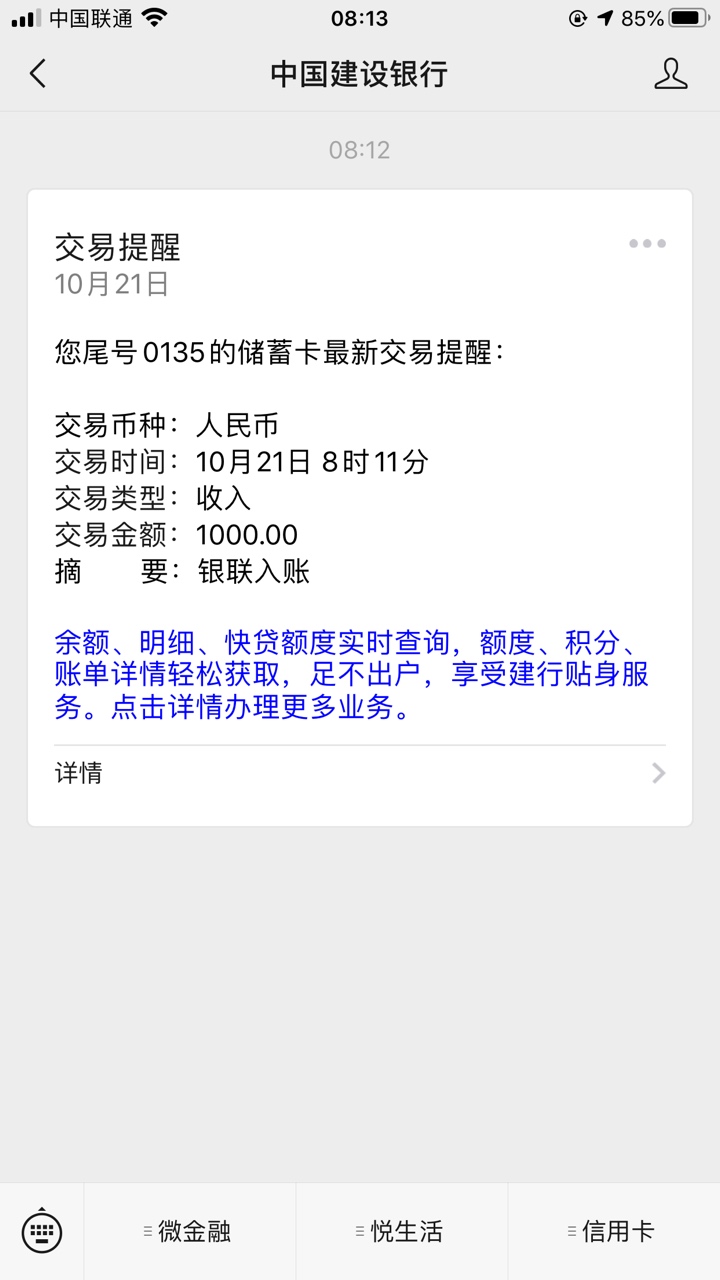The image size is (720, 1280).
Task: Open 详情 for the transaction
Action: (x=360, y=773)
